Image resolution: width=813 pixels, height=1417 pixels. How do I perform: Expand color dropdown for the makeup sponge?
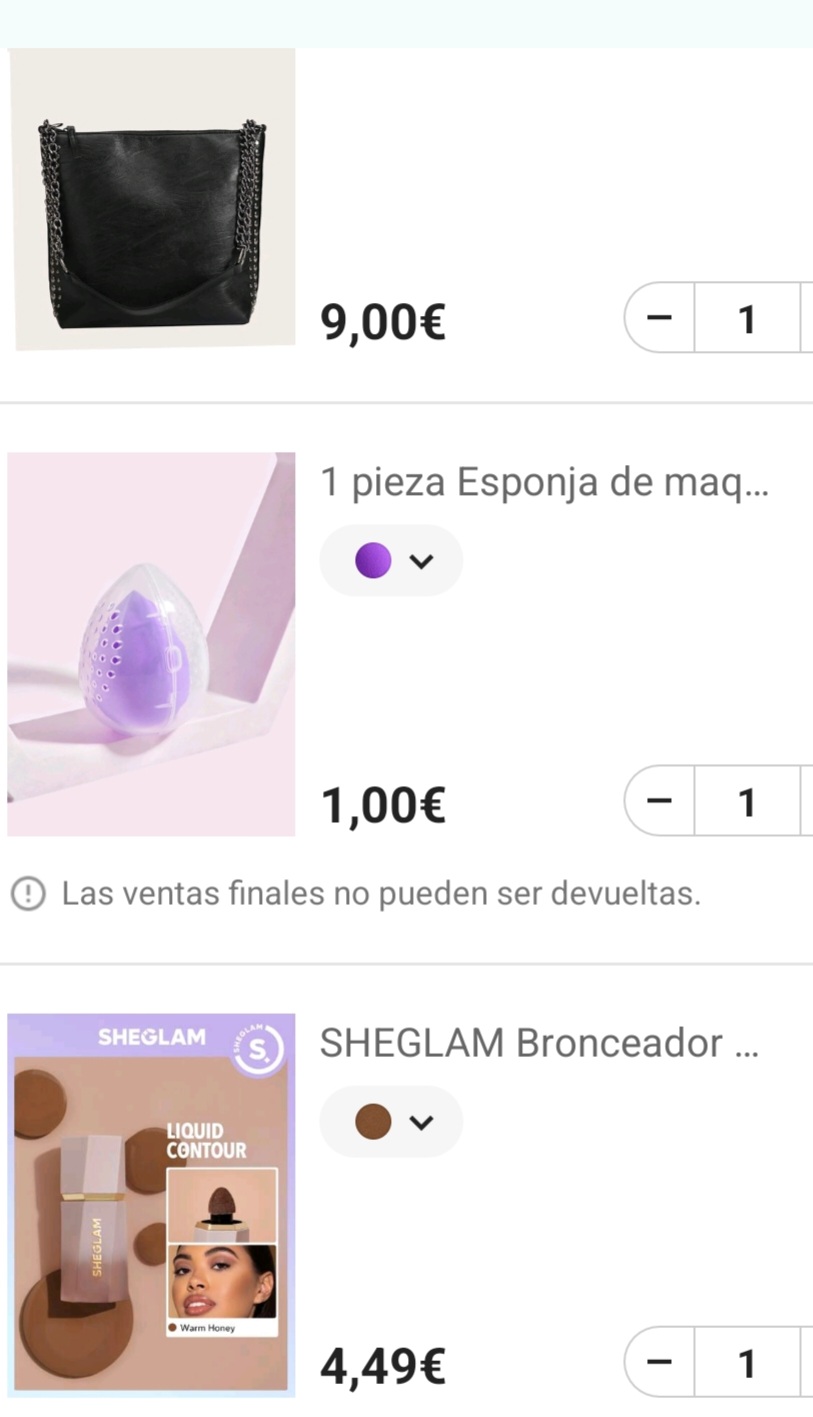coord(391,560)
